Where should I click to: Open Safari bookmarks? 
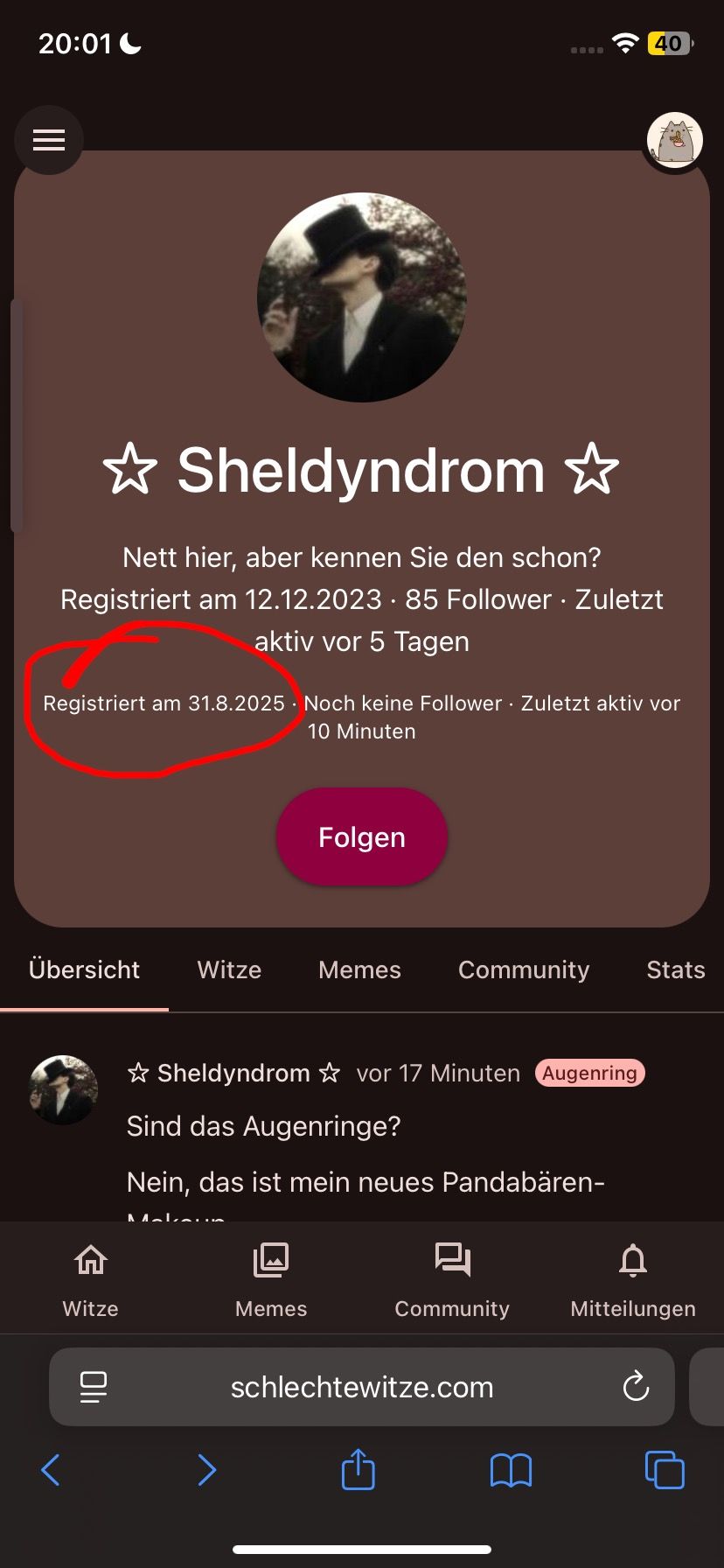coord(511,1470)
